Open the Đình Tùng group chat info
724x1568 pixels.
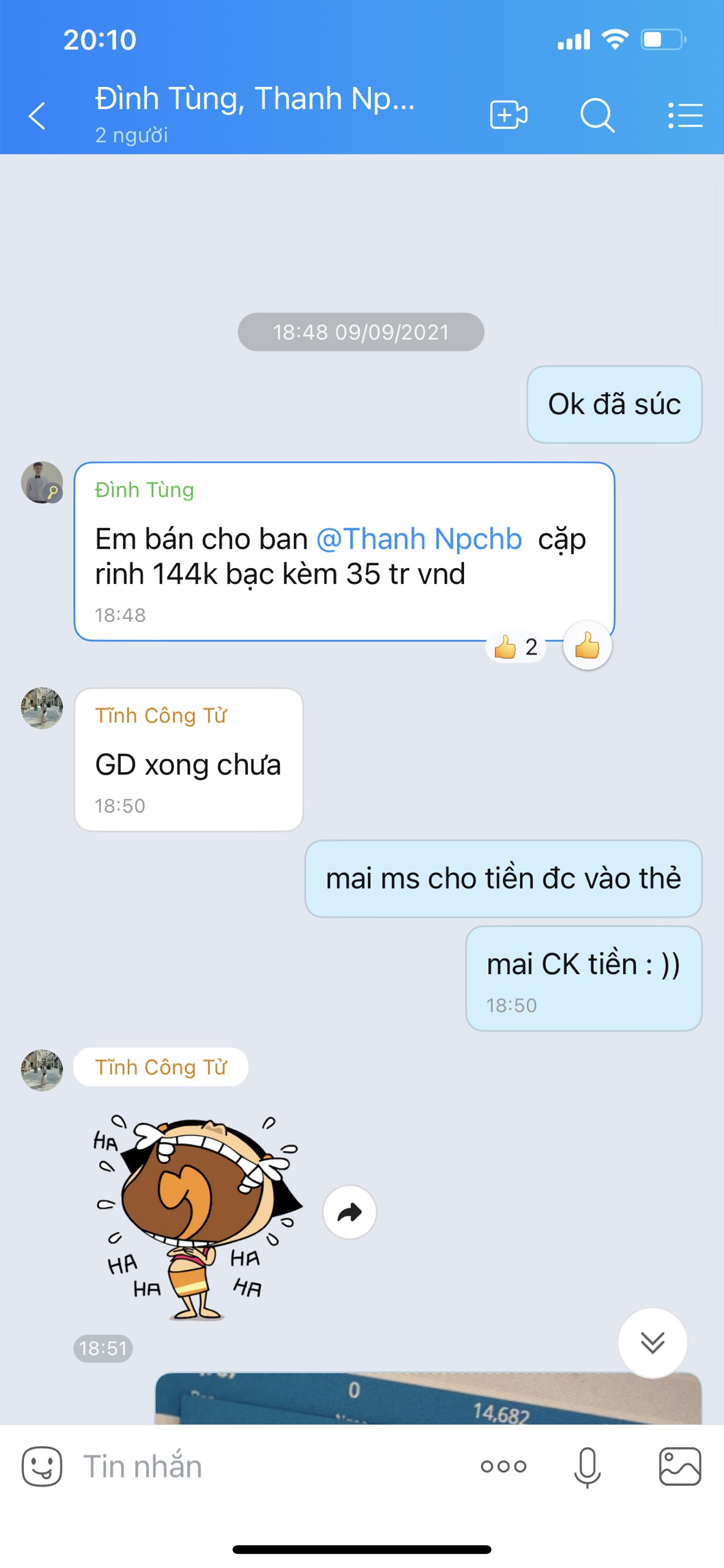click(x=255, y=113)
